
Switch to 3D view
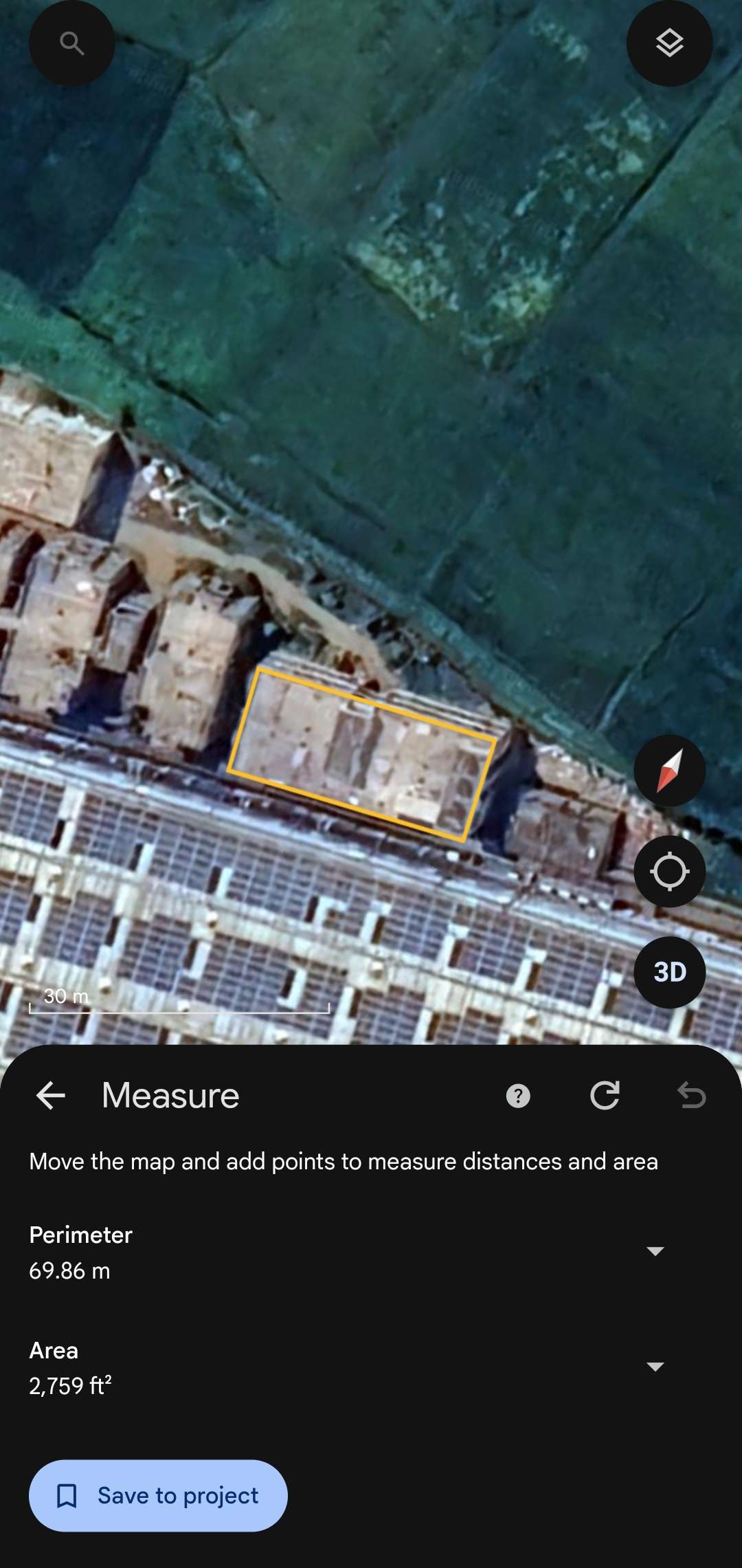(669, 972)
